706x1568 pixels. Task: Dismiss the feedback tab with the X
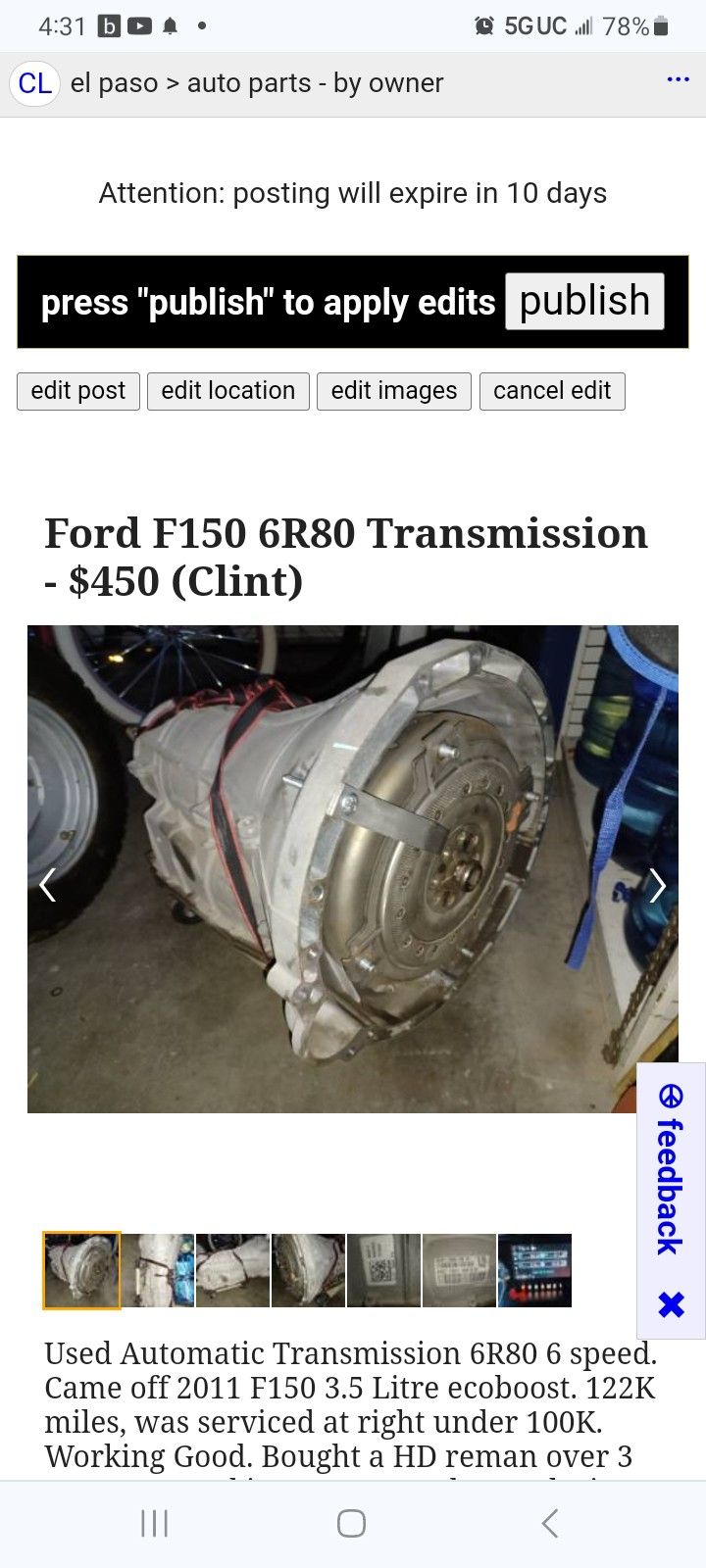(x=671, y=1304)
